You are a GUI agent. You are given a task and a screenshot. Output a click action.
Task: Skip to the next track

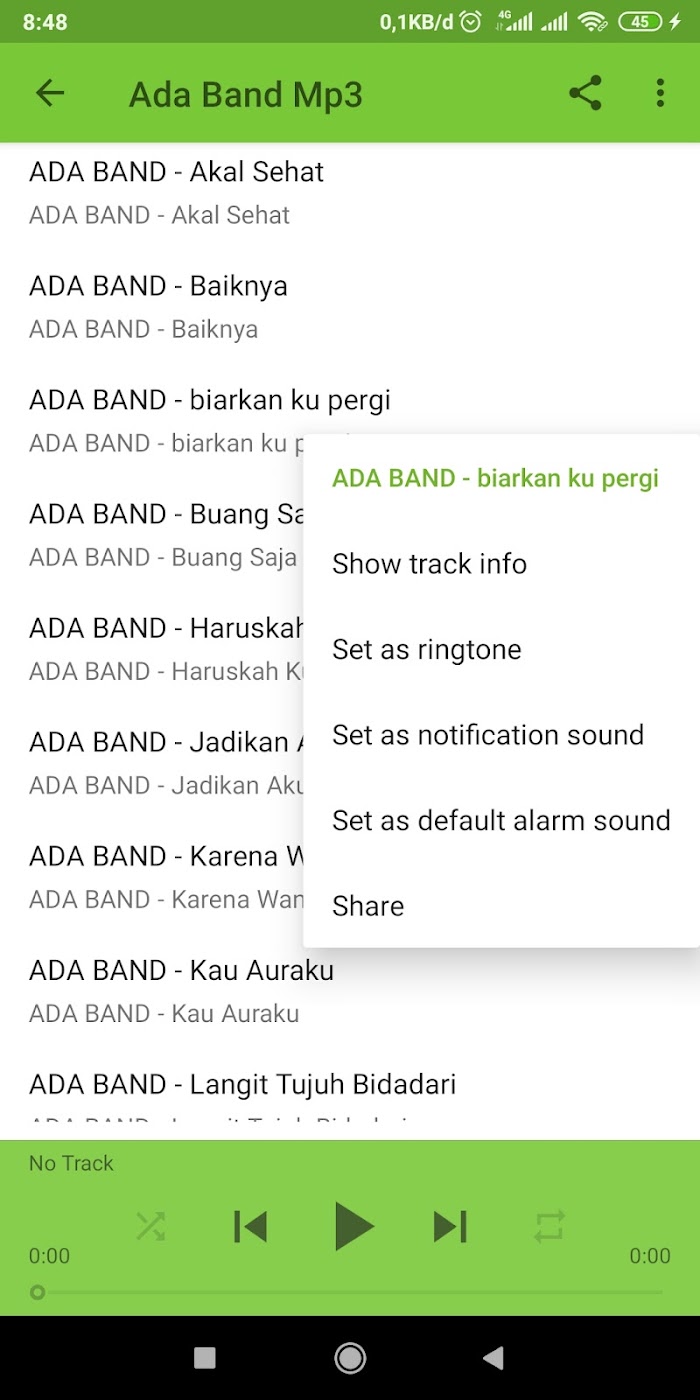click(x=450, y=1226)
